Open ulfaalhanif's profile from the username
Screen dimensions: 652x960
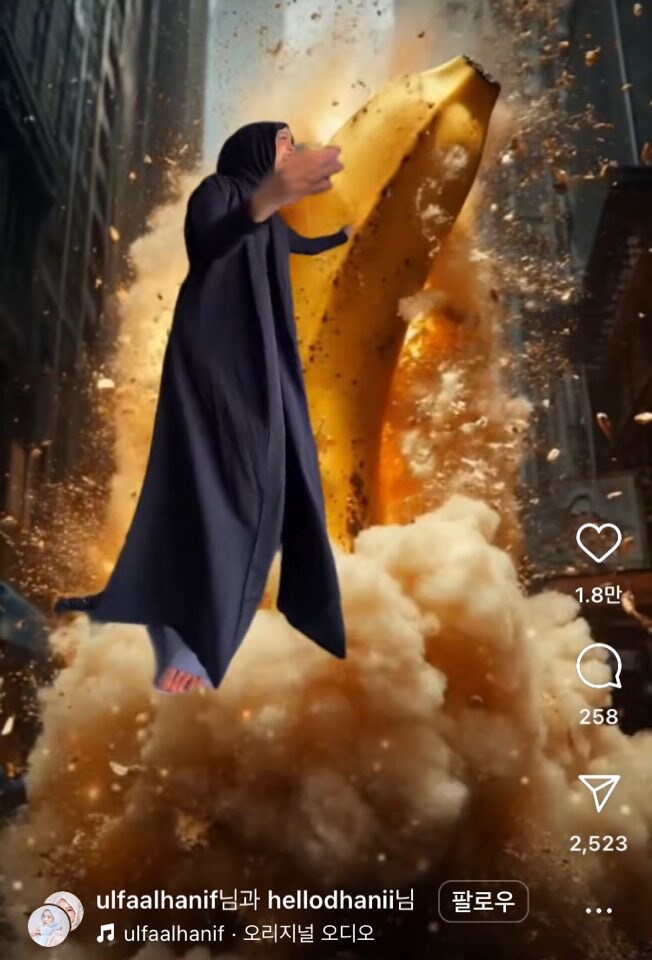157,900
